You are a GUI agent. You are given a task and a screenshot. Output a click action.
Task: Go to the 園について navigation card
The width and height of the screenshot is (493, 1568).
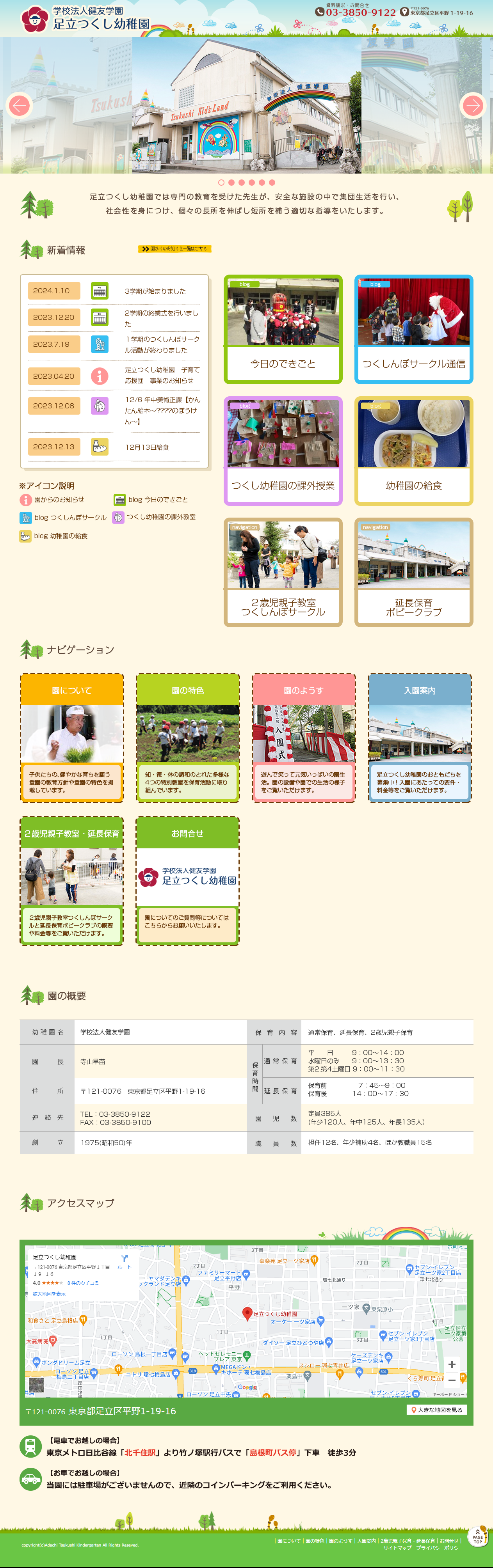72,737
